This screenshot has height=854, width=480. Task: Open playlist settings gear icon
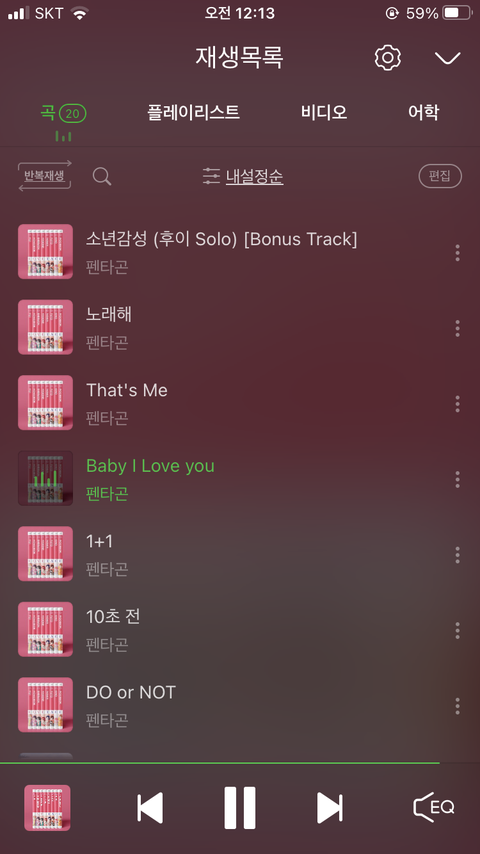pos(387,58)
